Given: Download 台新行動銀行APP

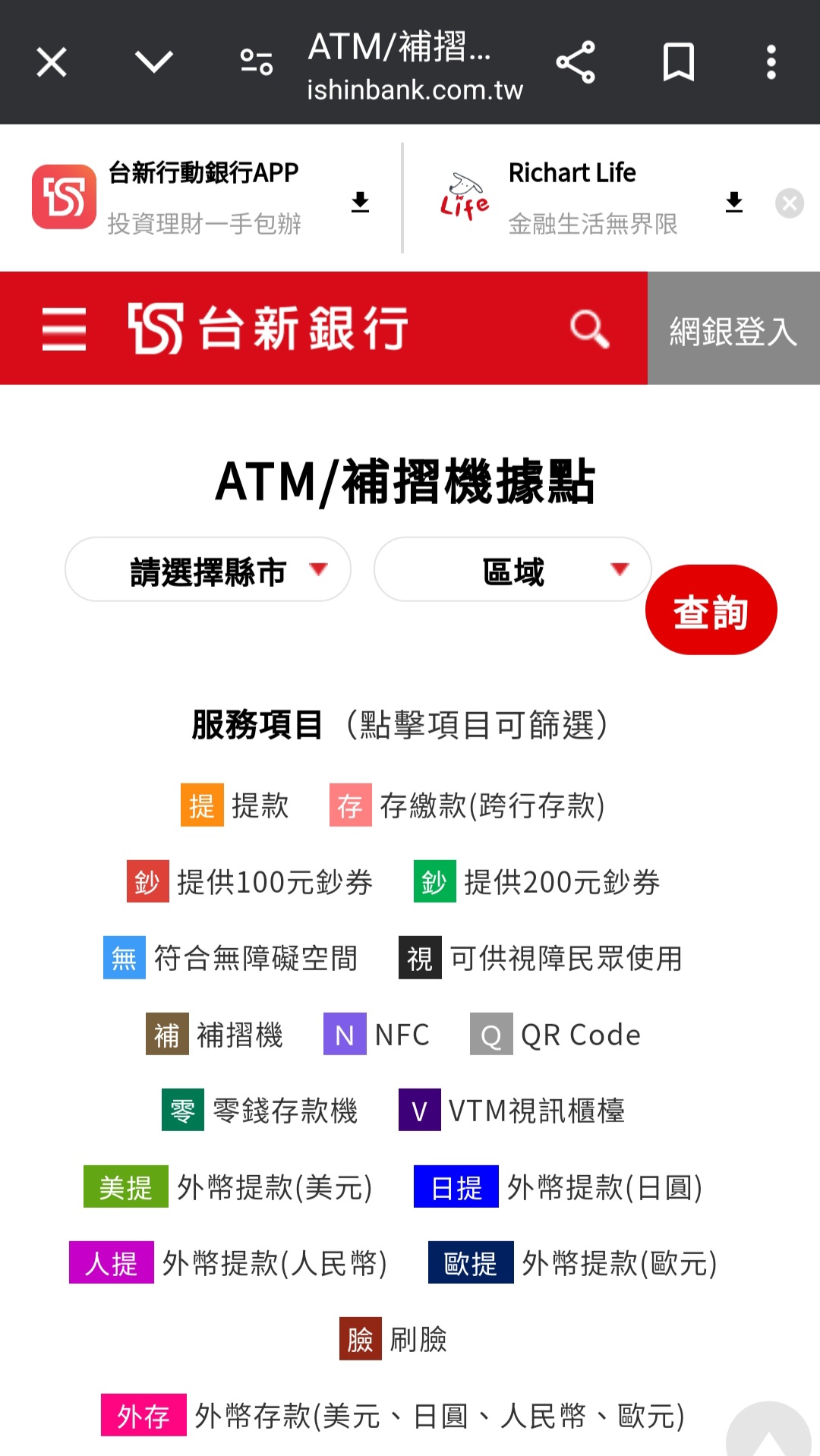Looking at the screenshot, I should pos(360,202).
